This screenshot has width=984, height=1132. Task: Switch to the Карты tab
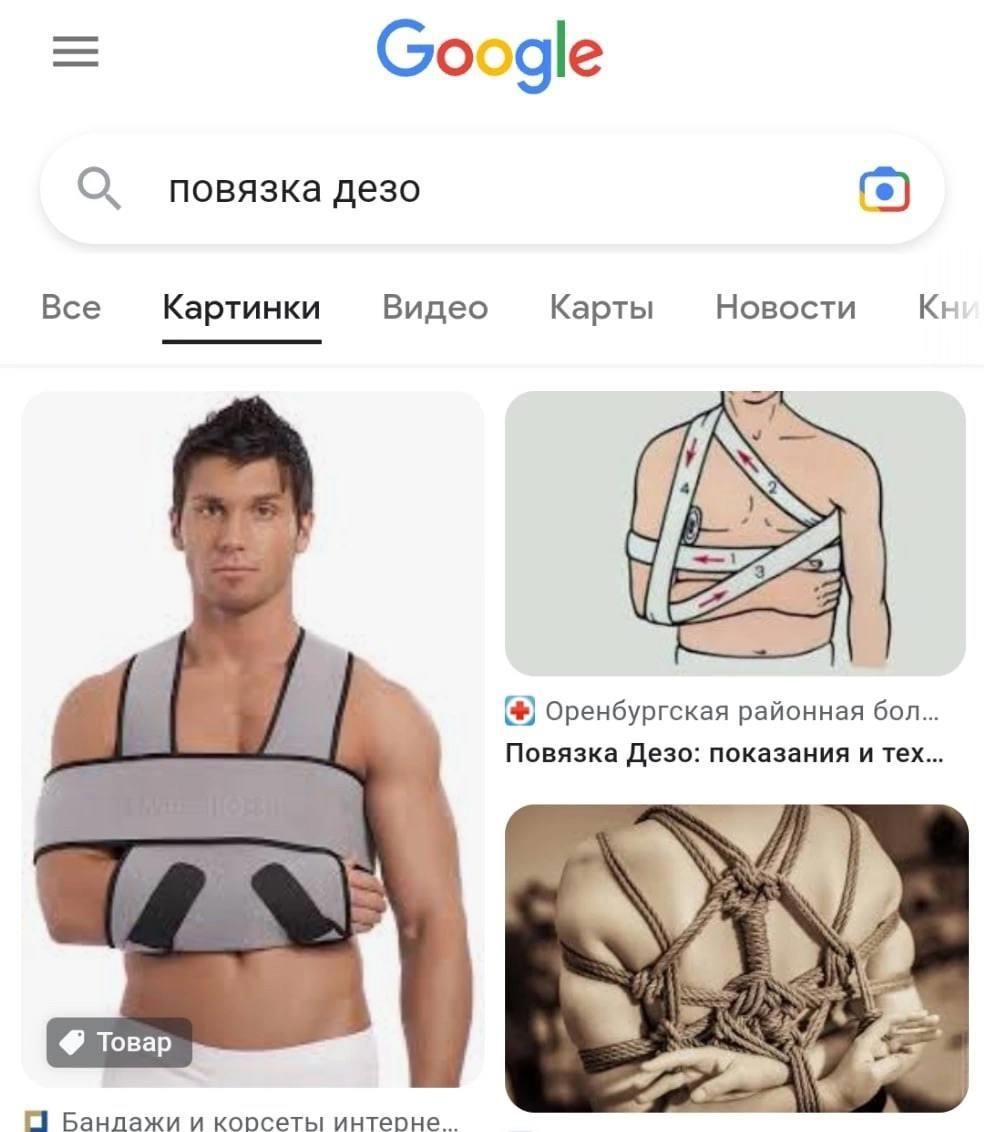[x=601, y=308]
